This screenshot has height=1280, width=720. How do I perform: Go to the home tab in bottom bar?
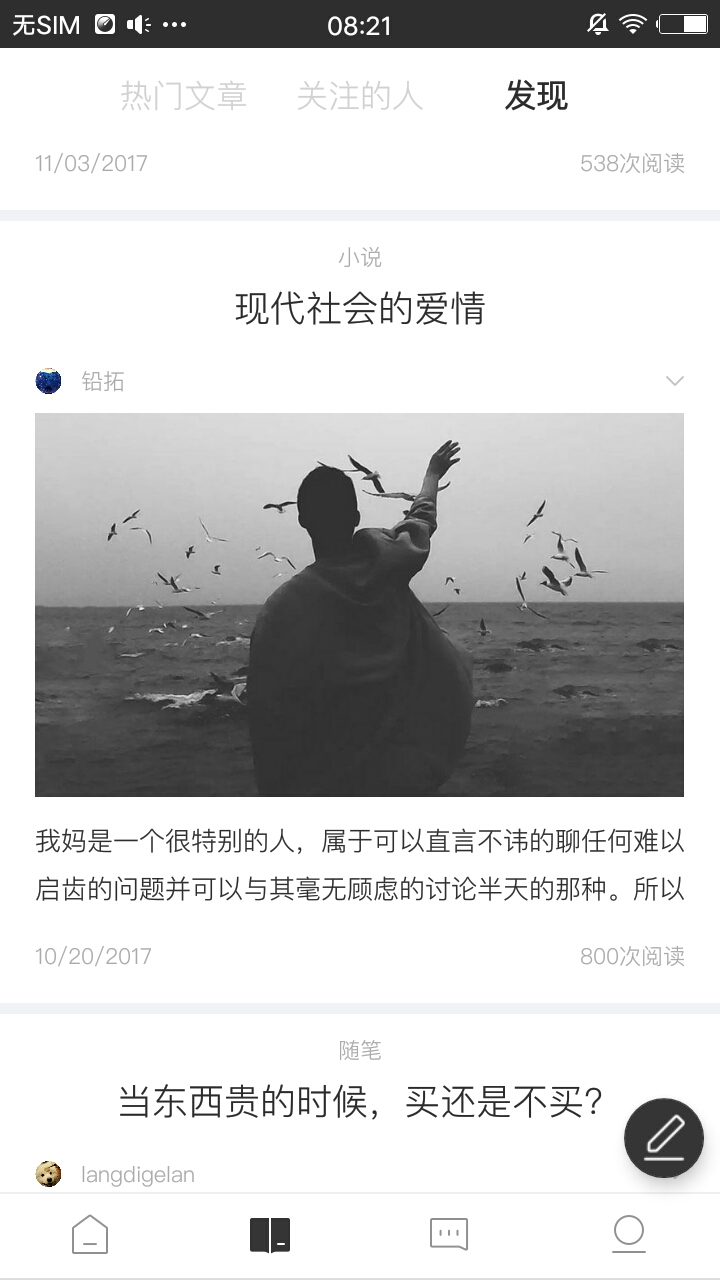click(90, 1234)
